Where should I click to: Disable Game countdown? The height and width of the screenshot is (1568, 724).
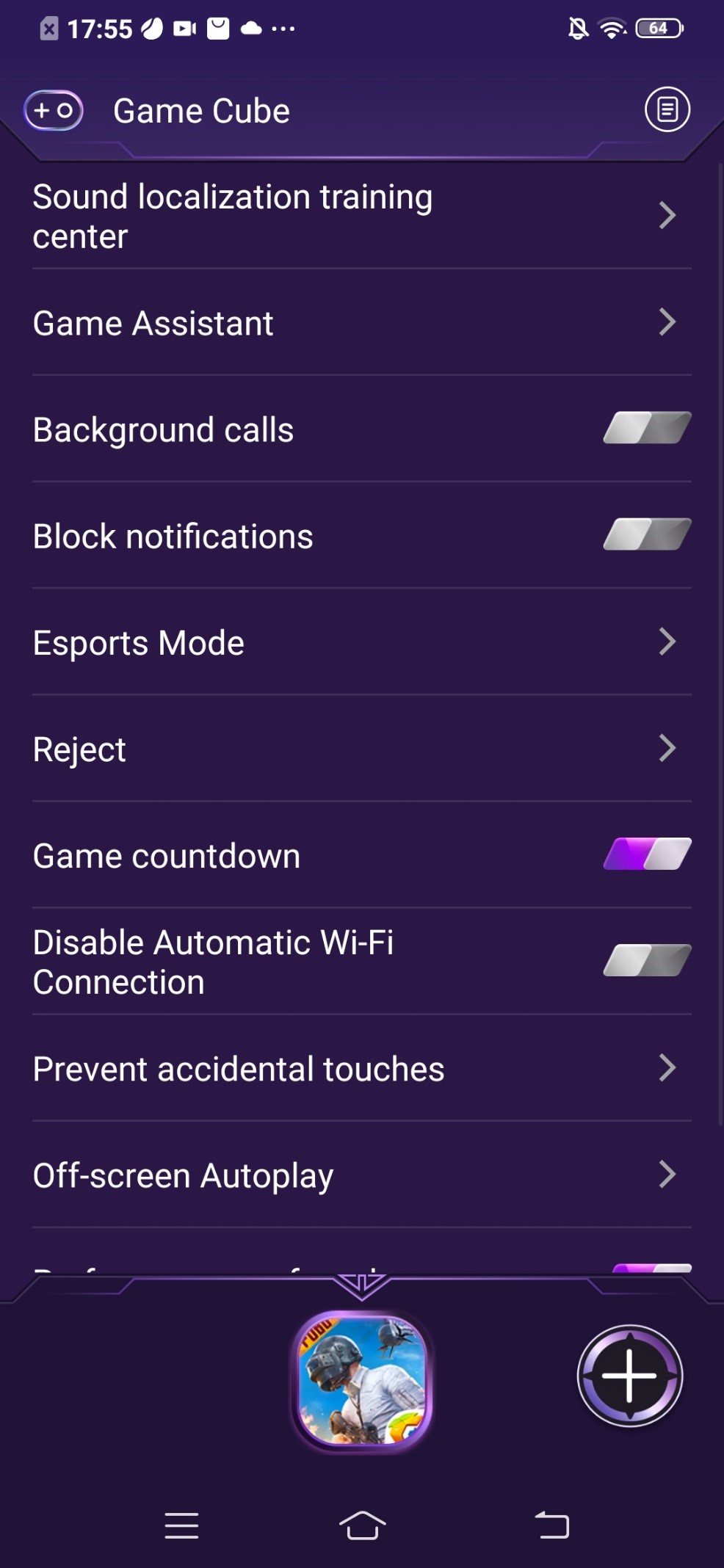pyautogui.click(x=647, y=854)
